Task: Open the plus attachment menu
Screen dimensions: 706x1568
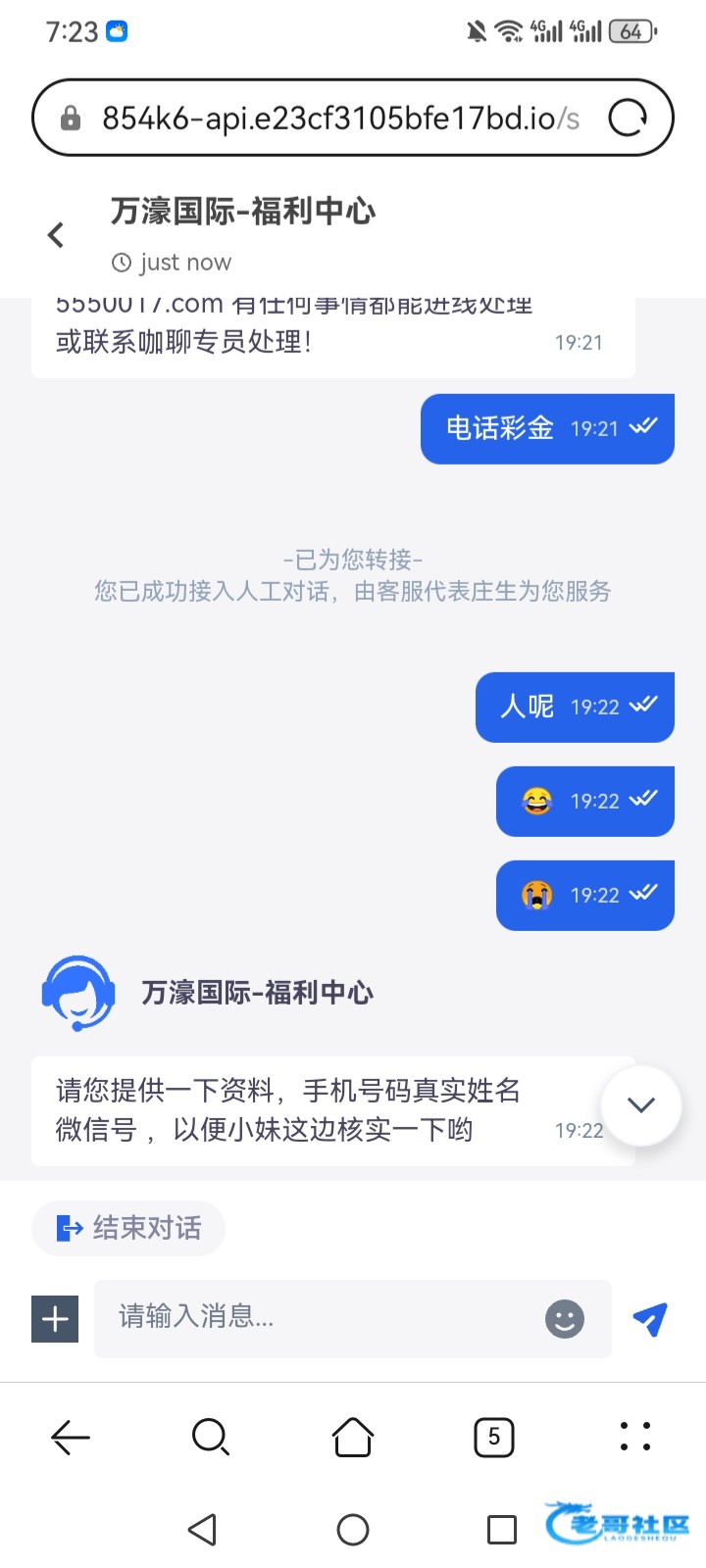Action: click(x=55, y=1318)
